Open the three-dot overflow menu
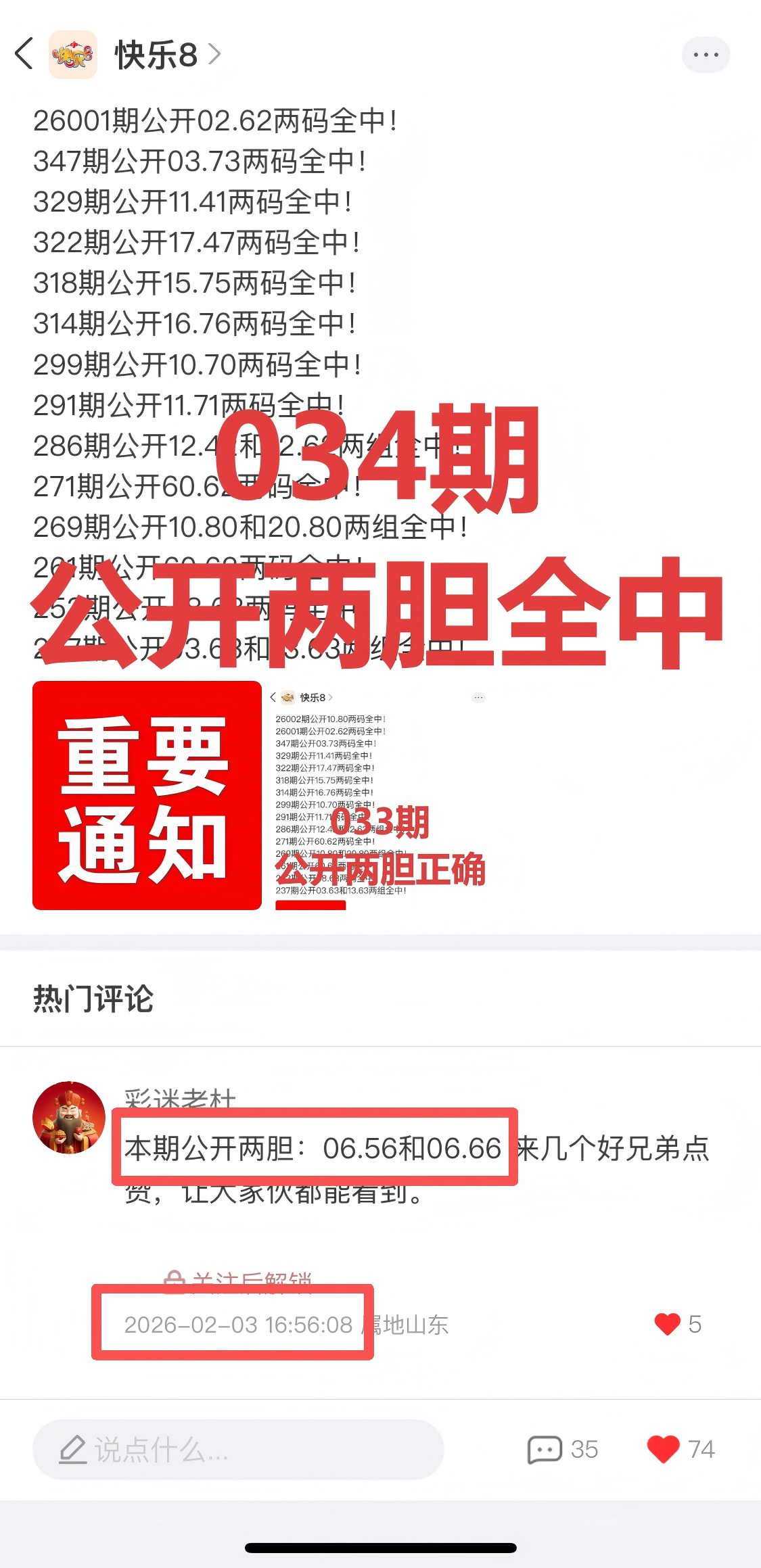The height and width of the screenshot is (1568, 761). pyautogui.click(x=706, y=55)
